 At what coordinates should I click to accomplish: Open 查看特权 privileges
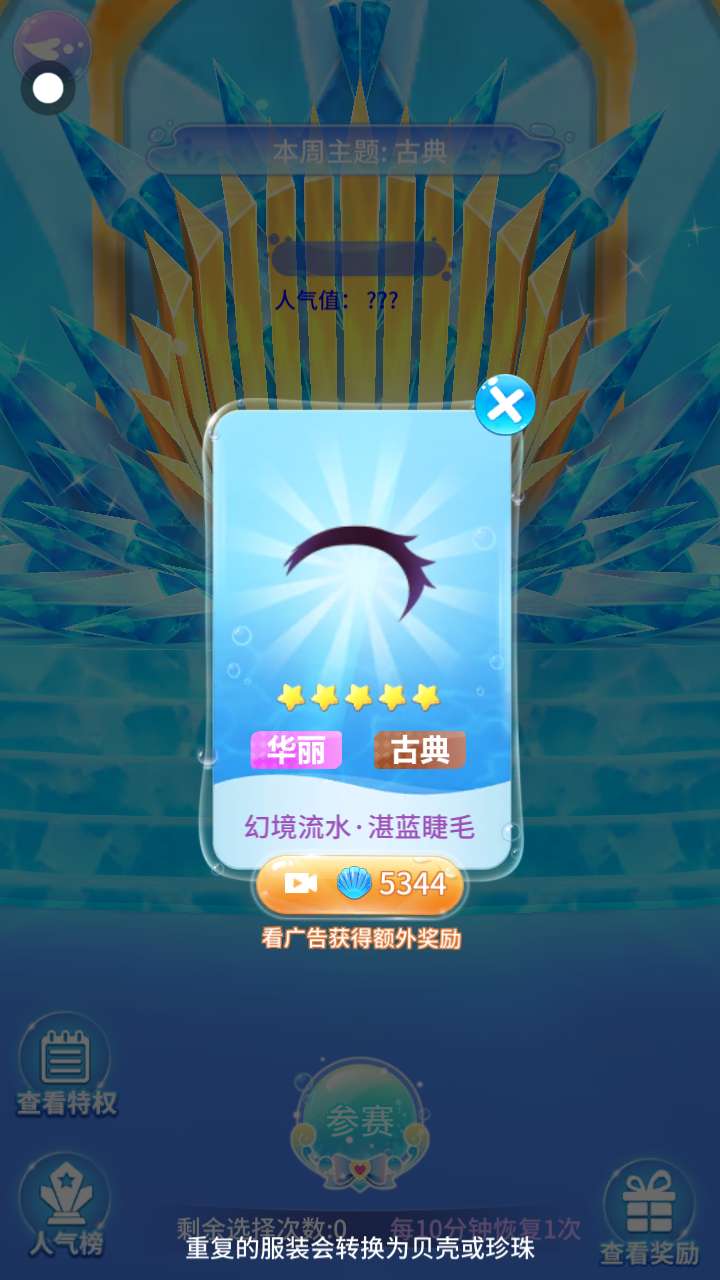66,1066
